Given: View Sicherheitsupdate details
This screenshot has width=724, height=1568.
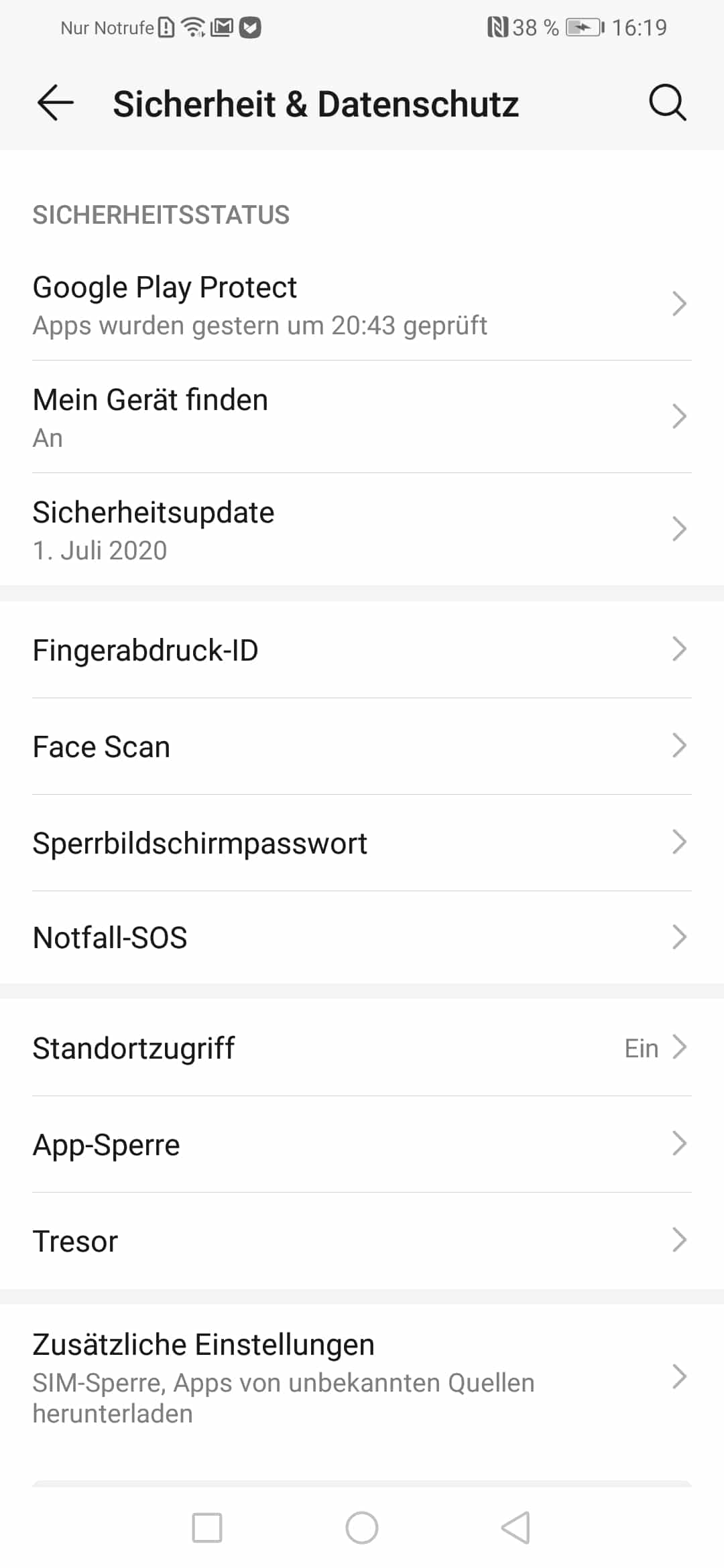Looking at the screenshot, I should tap(362, 529).
